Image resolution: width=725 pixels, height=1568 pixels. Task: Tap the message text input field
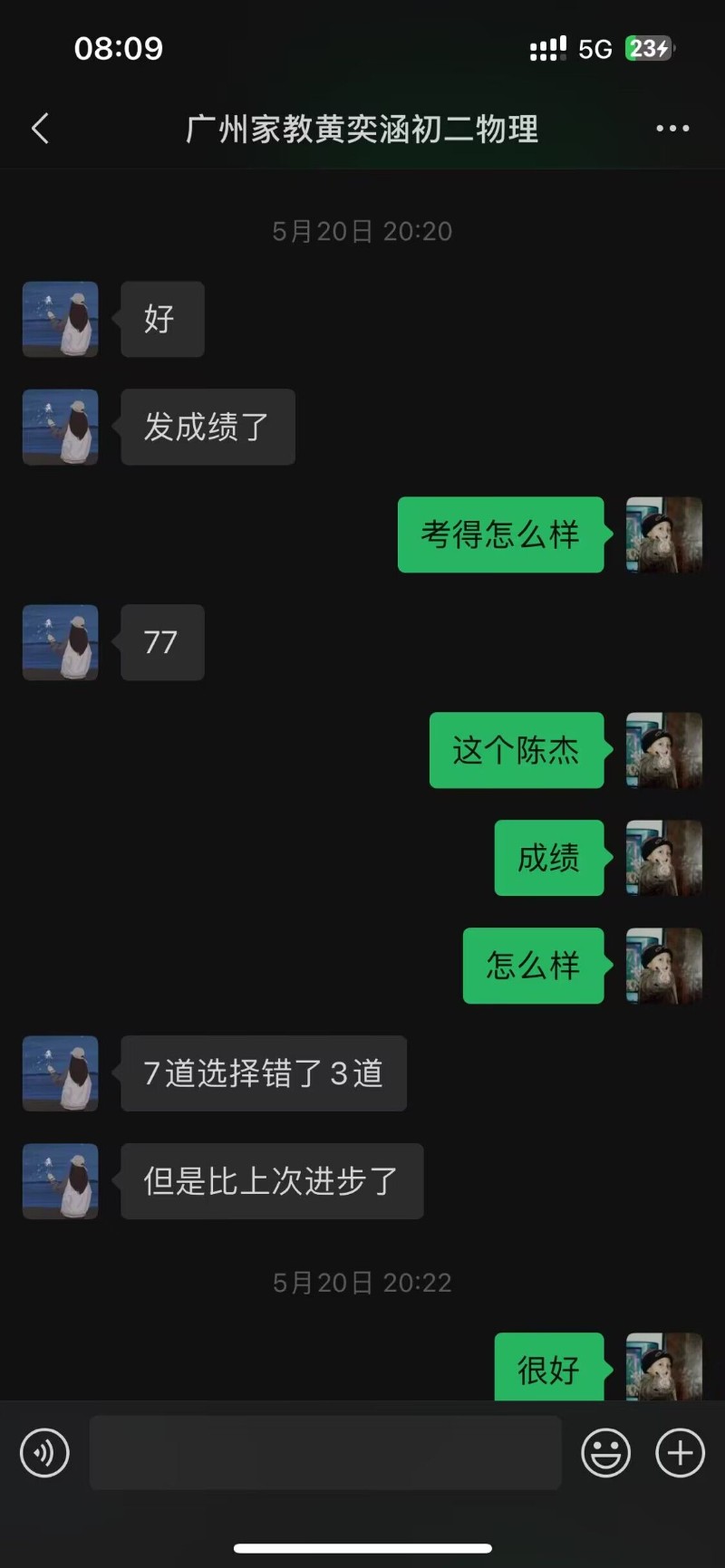click(x=325, y=1453)
